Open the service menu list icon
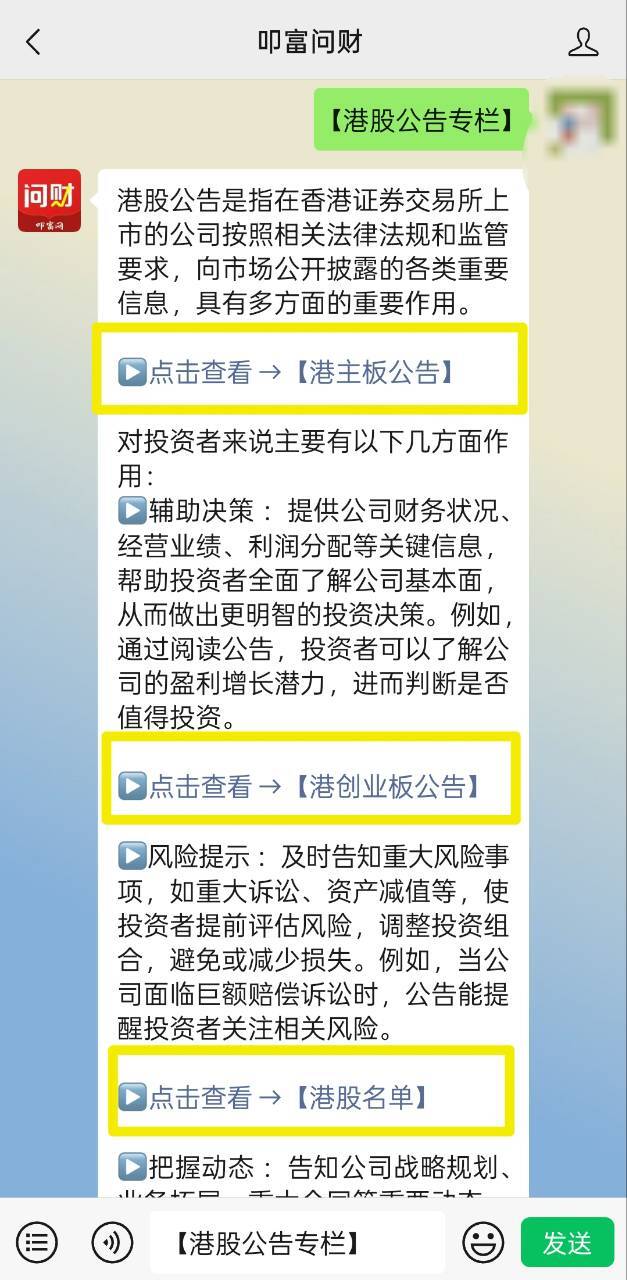The image size is (627, 1280). (37, 1243)
